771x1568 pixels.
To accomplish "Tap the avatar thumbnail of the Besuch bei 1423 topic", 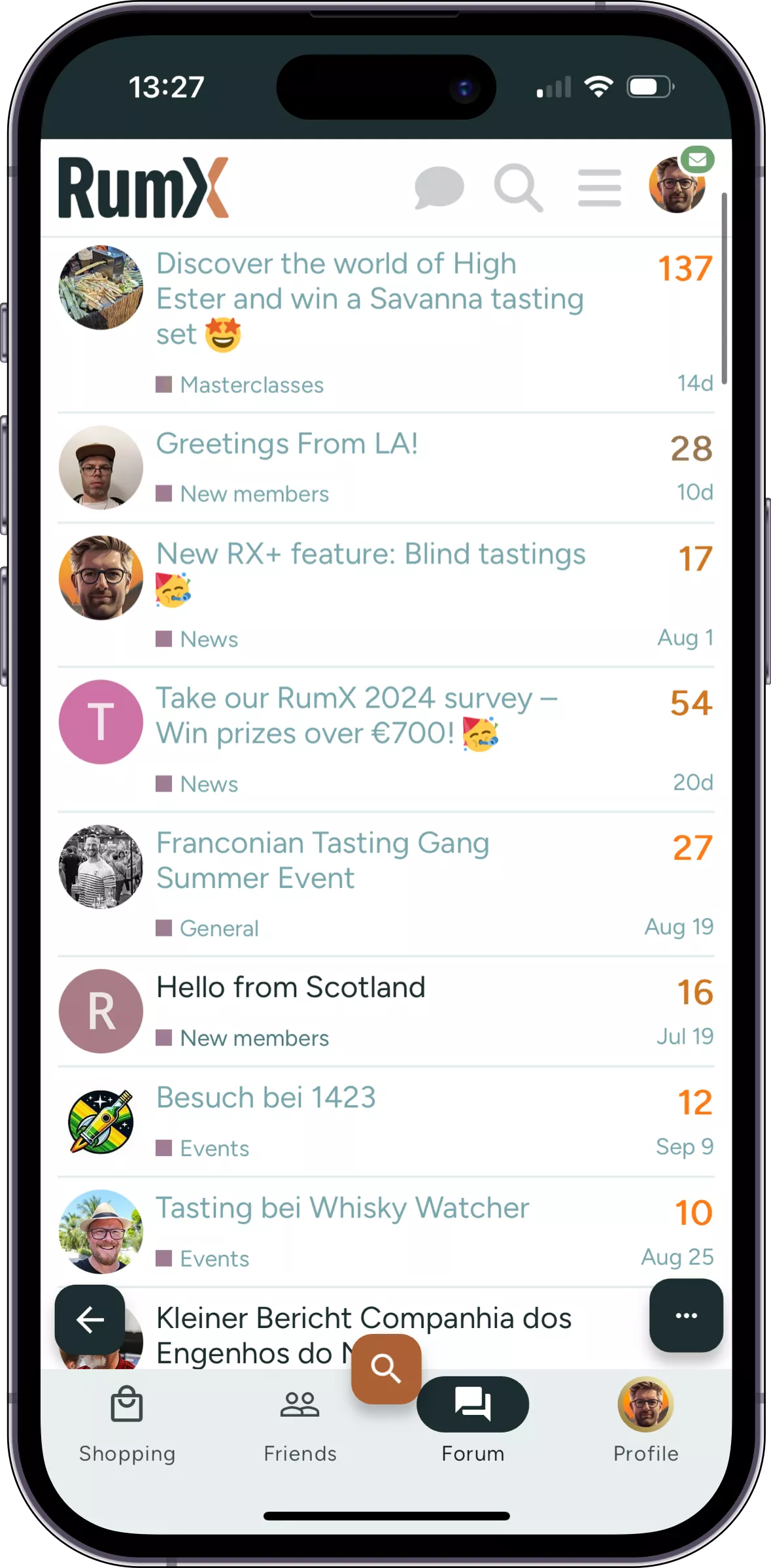I will 101,1121.
